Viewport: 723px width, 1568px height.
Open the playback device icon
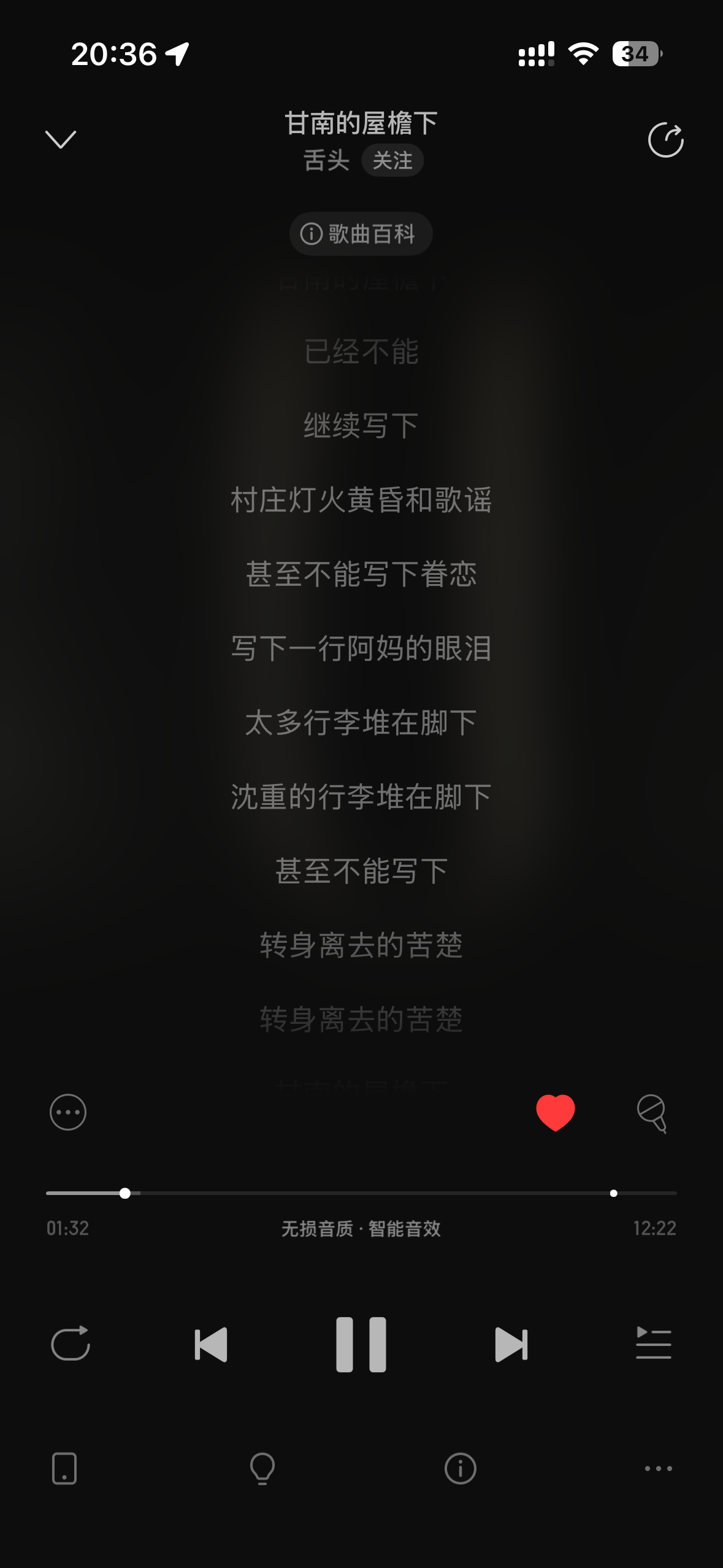pyautogui.click(x=64, y=1469)
